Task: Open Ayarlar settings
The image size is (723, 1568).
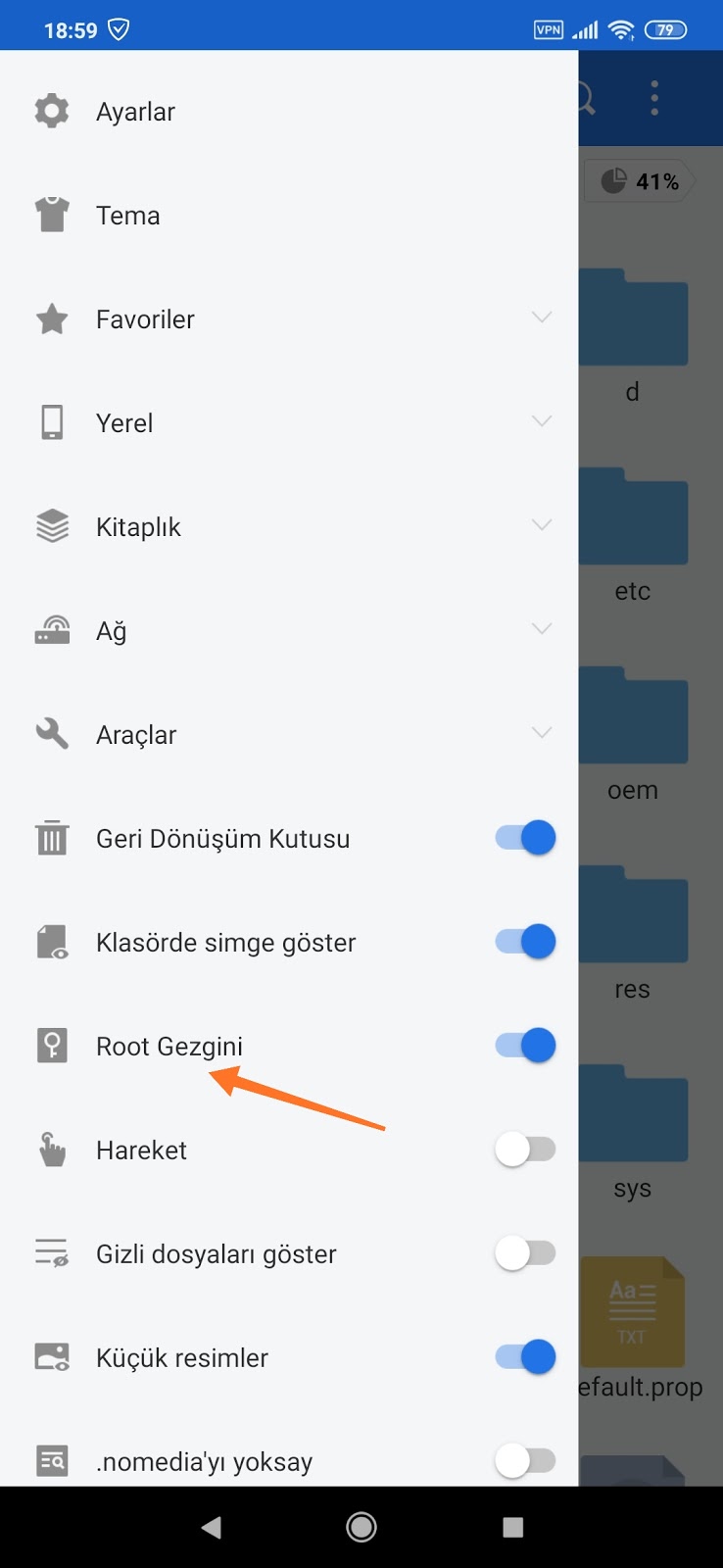Action: pos(289,112)
